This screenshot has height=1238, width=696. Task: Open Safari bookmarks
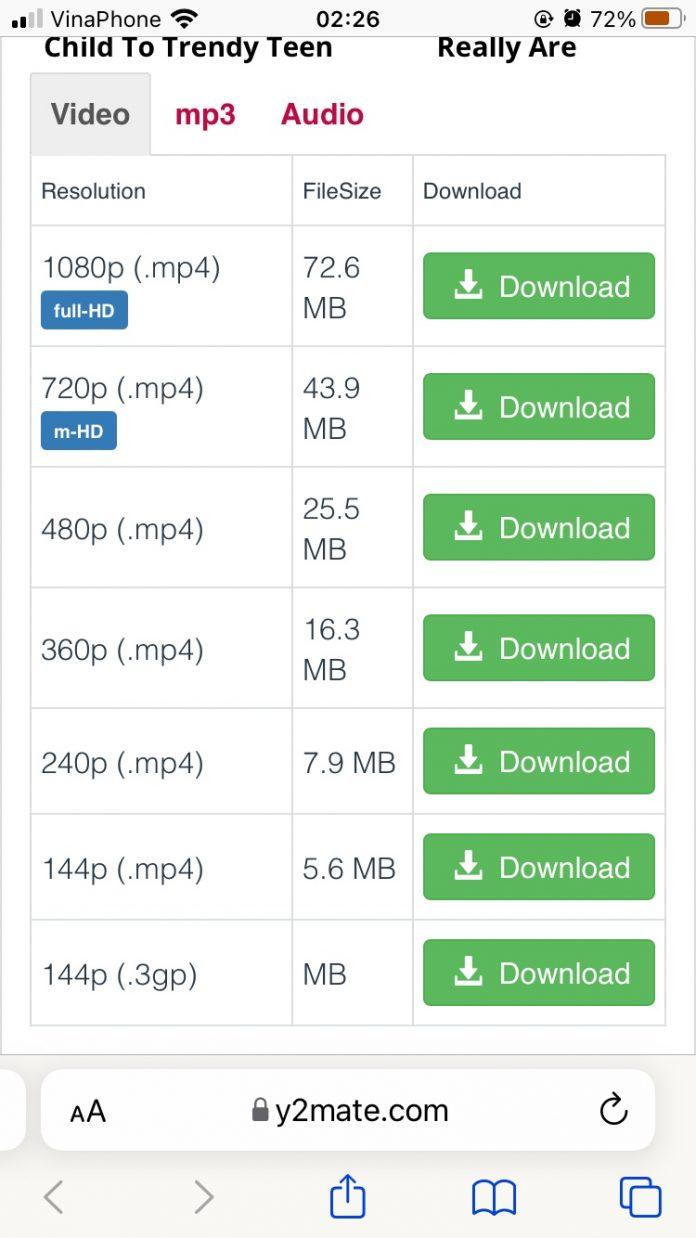tap(494, 1197)
